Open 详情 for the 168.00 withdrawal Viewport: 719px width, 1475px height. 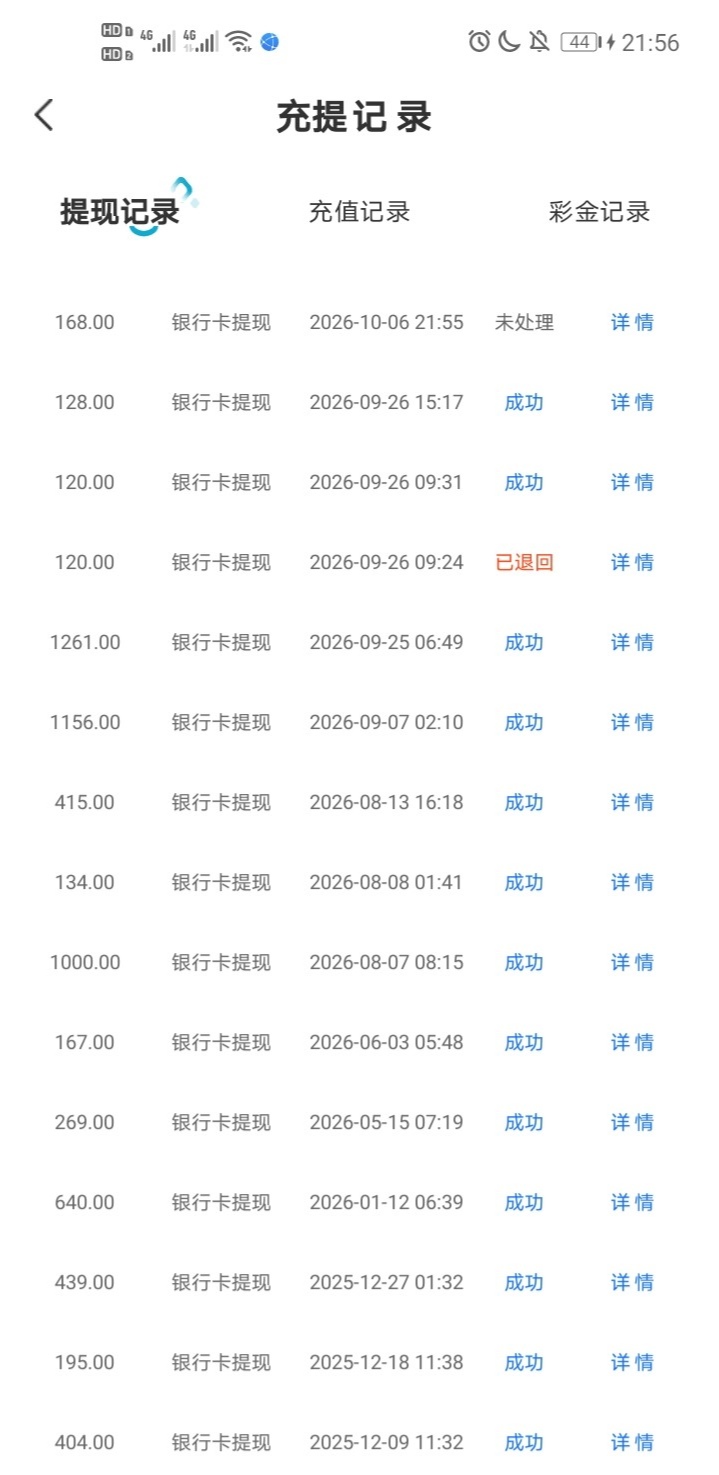(632, 322)
